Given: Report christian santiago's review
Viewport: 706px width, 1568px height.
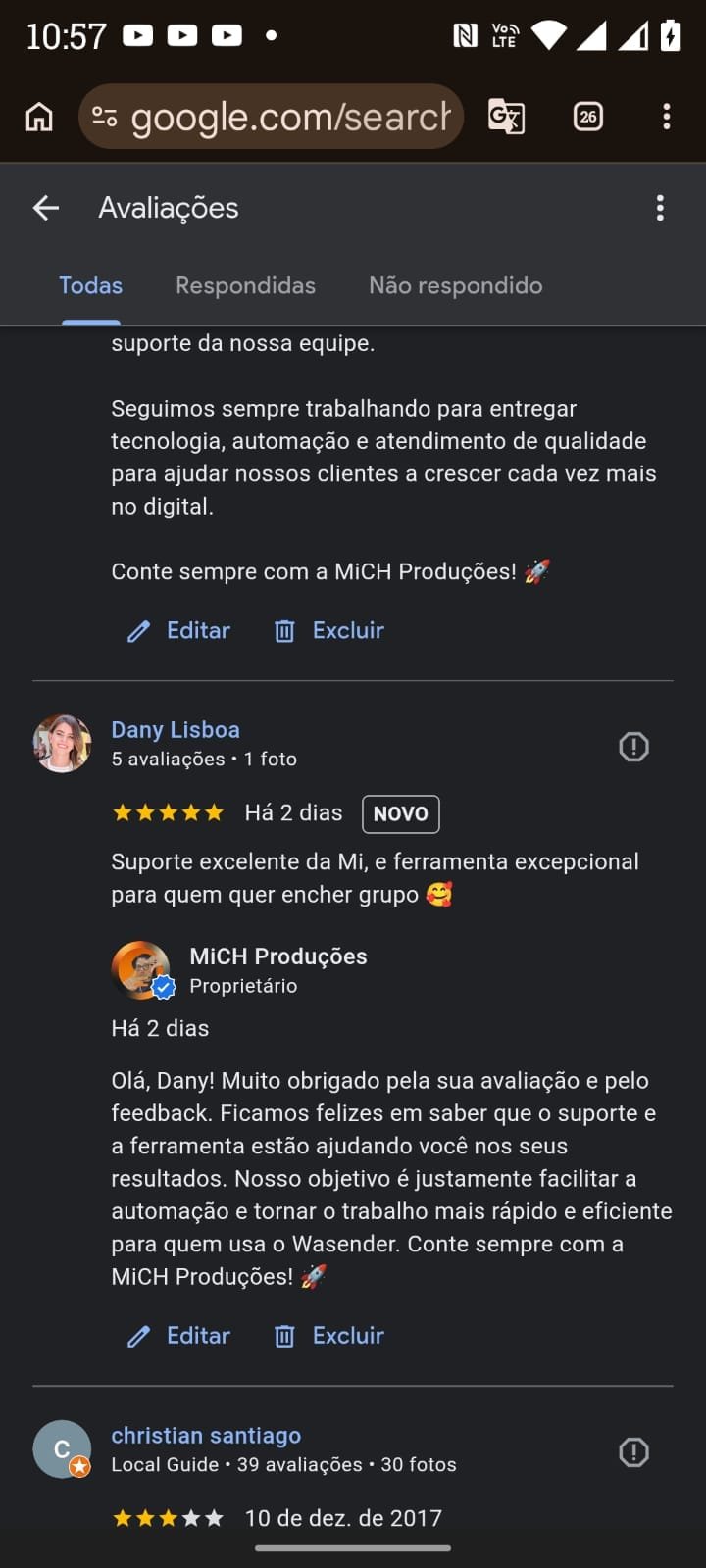Looking at the screenshot, I should [633, 1452].
